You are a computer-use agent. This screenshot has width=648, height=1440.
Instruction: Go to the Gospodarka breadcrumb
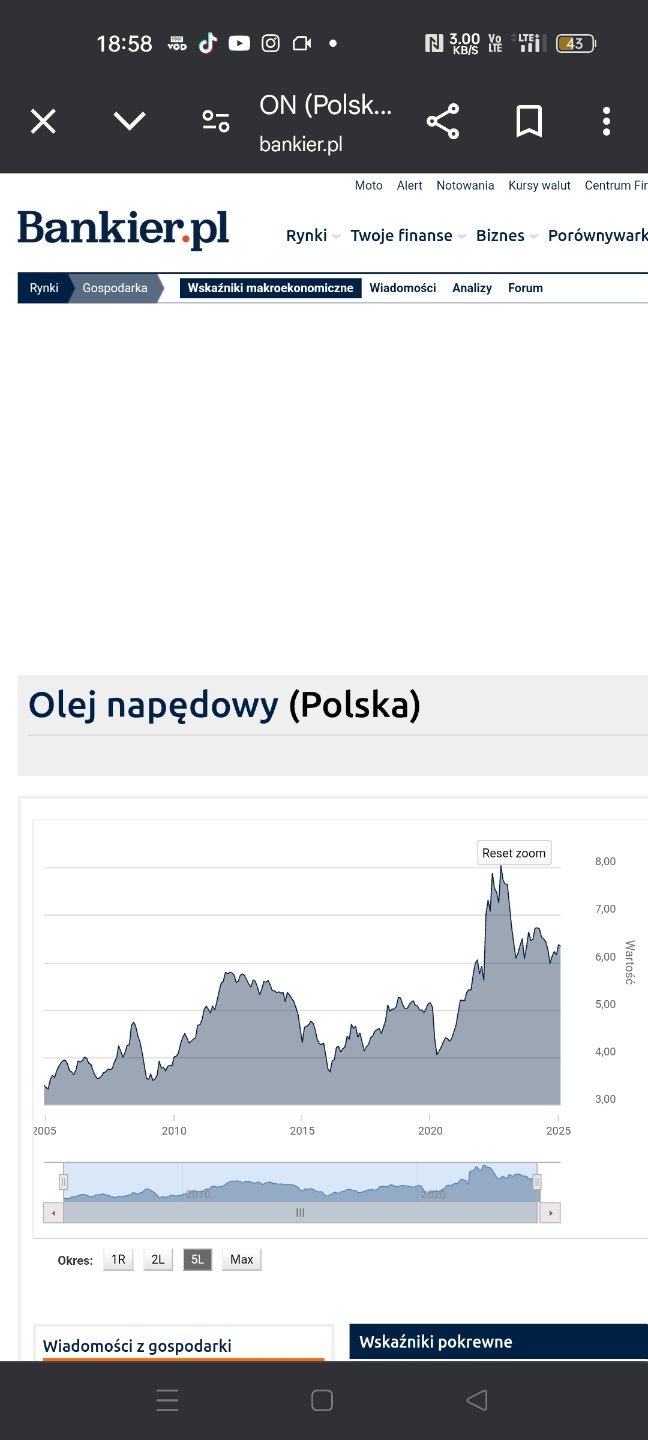[x=115, y=288]
